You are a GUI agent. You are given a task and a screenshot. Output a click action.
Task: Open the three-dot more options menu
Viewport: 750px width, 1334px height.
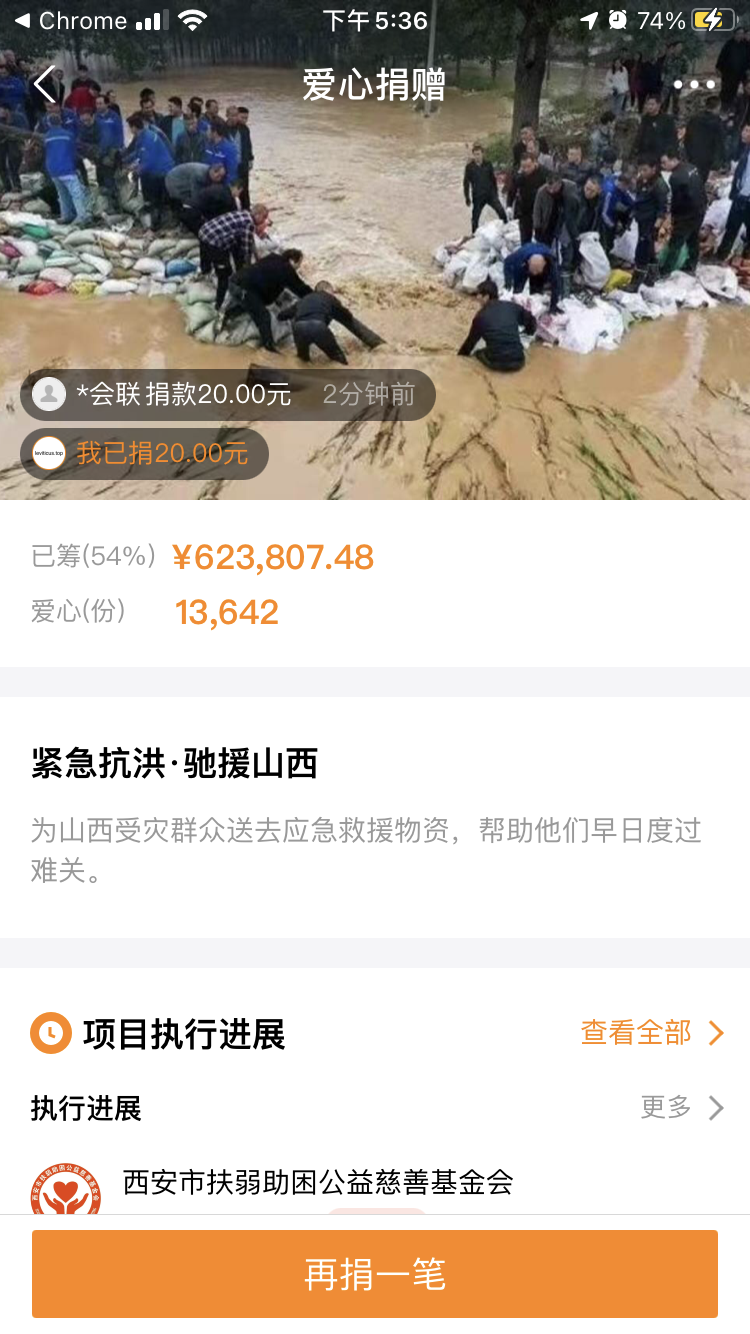(694, 85)
